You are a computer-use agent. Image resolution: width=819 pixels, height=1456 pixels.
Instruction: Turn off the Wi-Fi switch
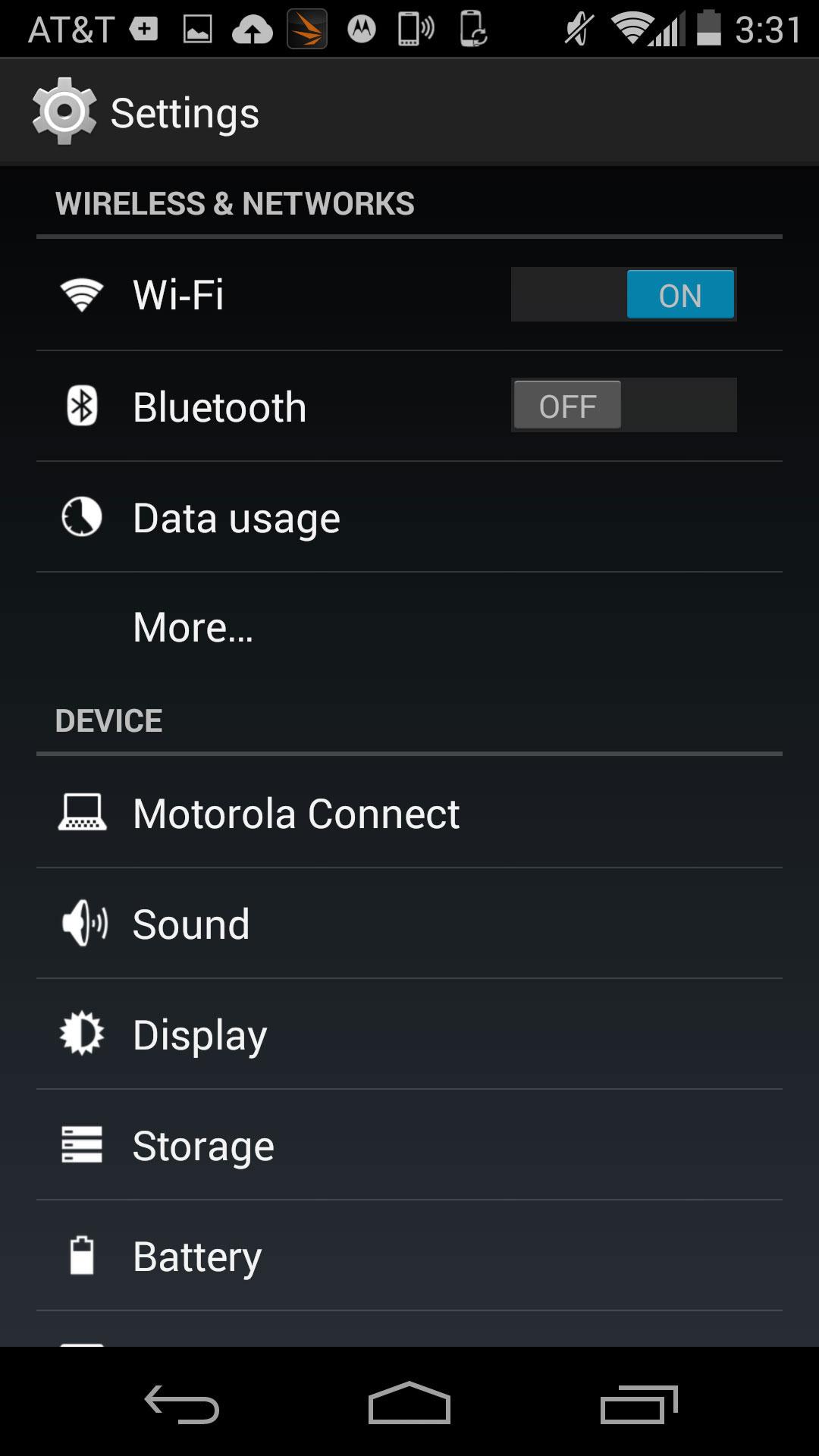(x=623, y=294)
